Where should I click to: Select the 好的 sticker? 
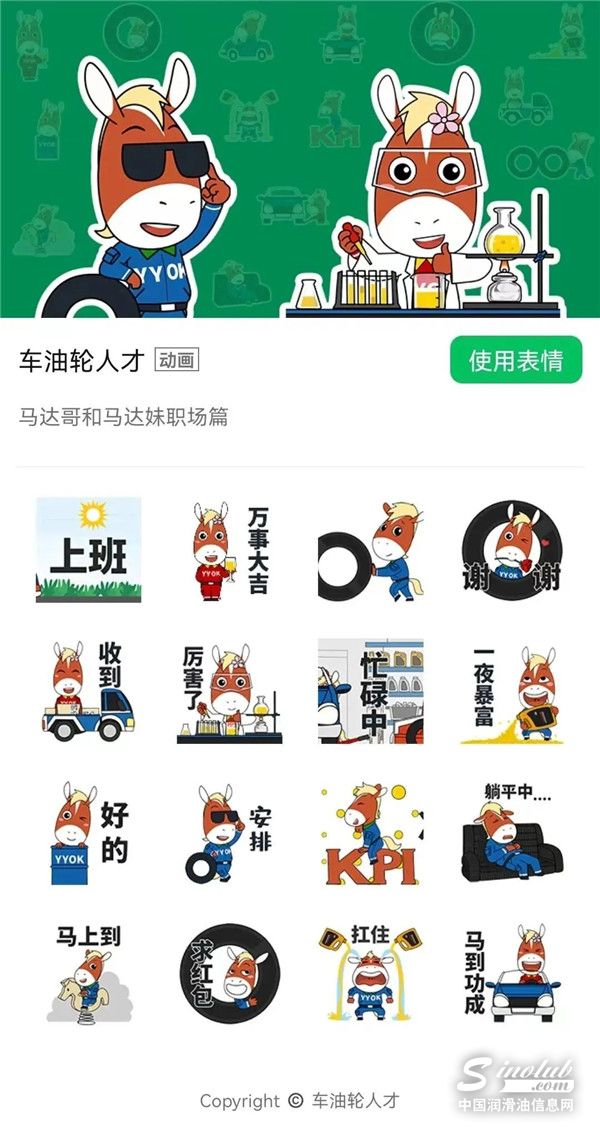(x=88, y=833)
